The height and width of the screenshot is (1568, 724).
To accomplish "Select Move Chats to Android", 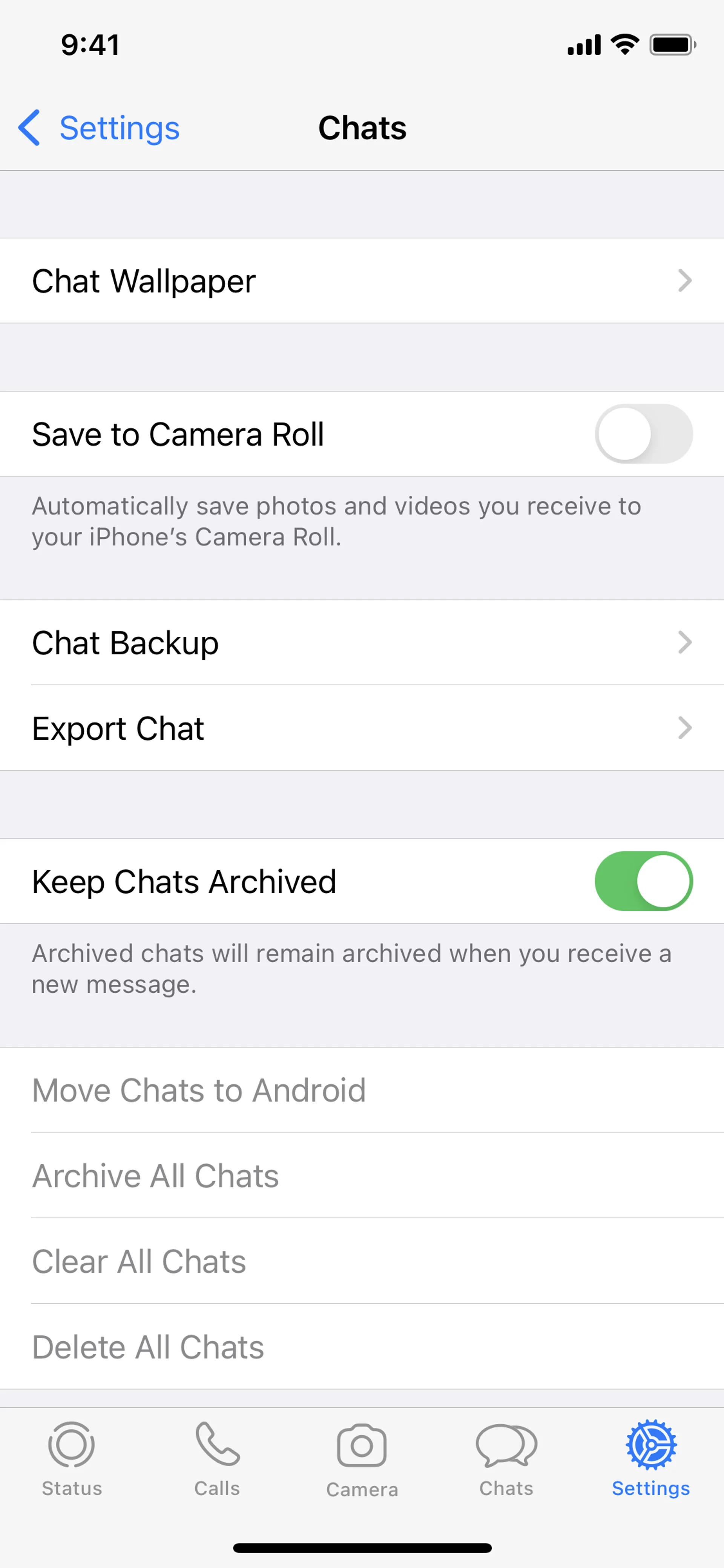I will tap(199, 1090).
